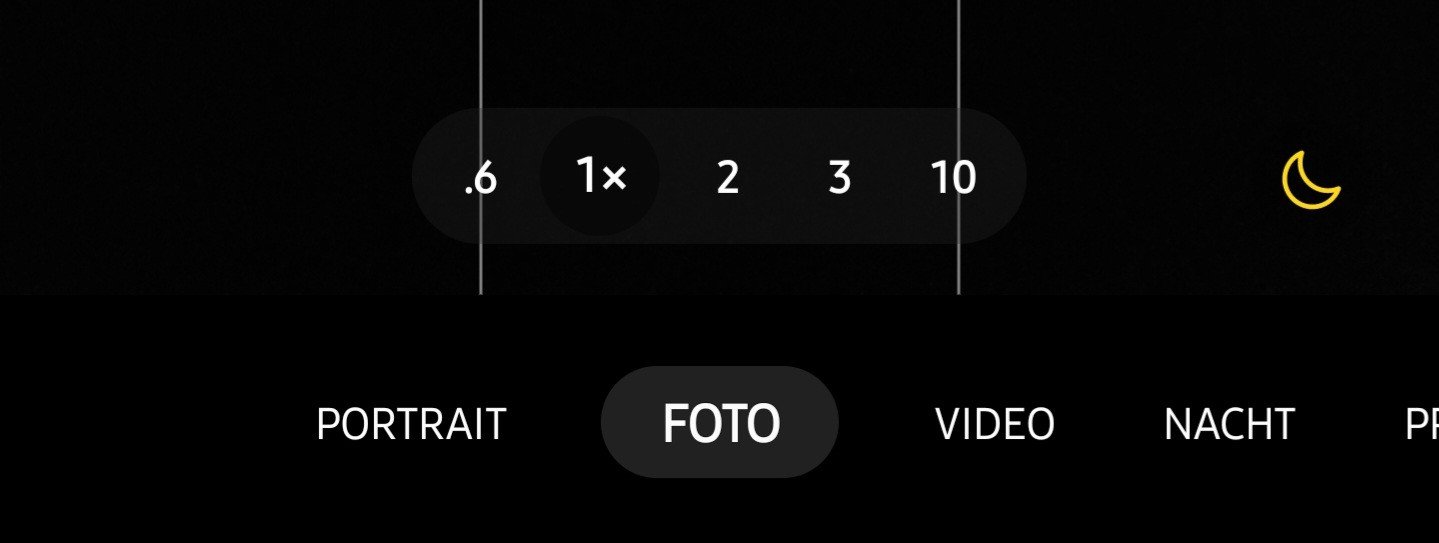
Task: Switch to PORTRAIT mode
Action: pyautogui.click(x=411, y=424)
